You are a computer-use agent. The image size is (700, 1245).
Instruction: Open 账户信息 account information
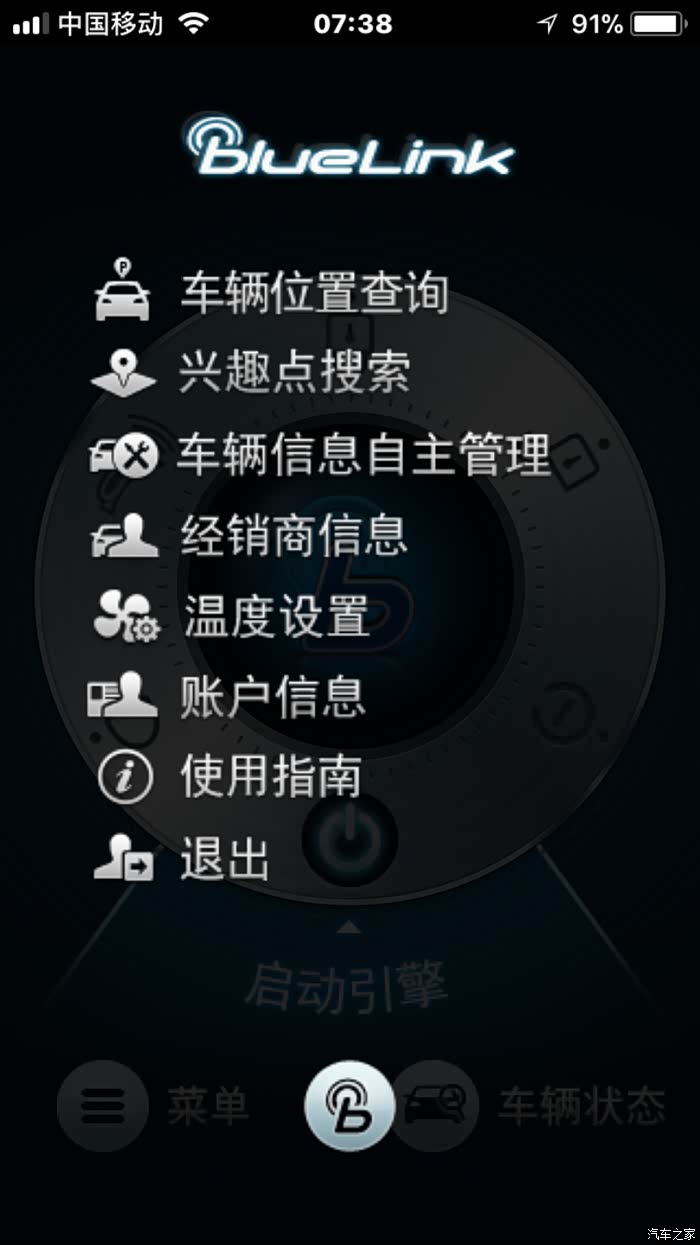(272, 696)
